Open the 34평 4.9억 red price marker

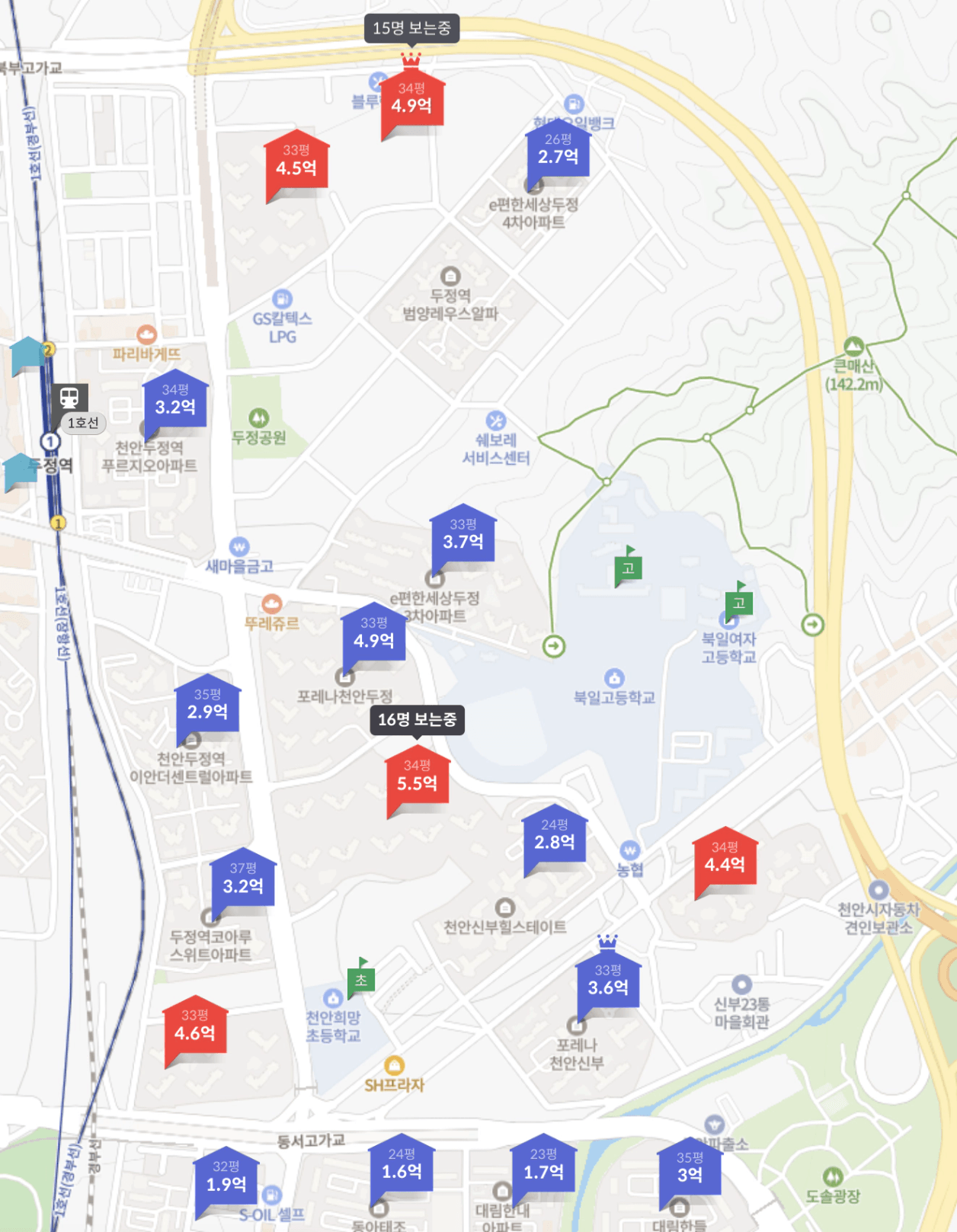click(411, 100)
